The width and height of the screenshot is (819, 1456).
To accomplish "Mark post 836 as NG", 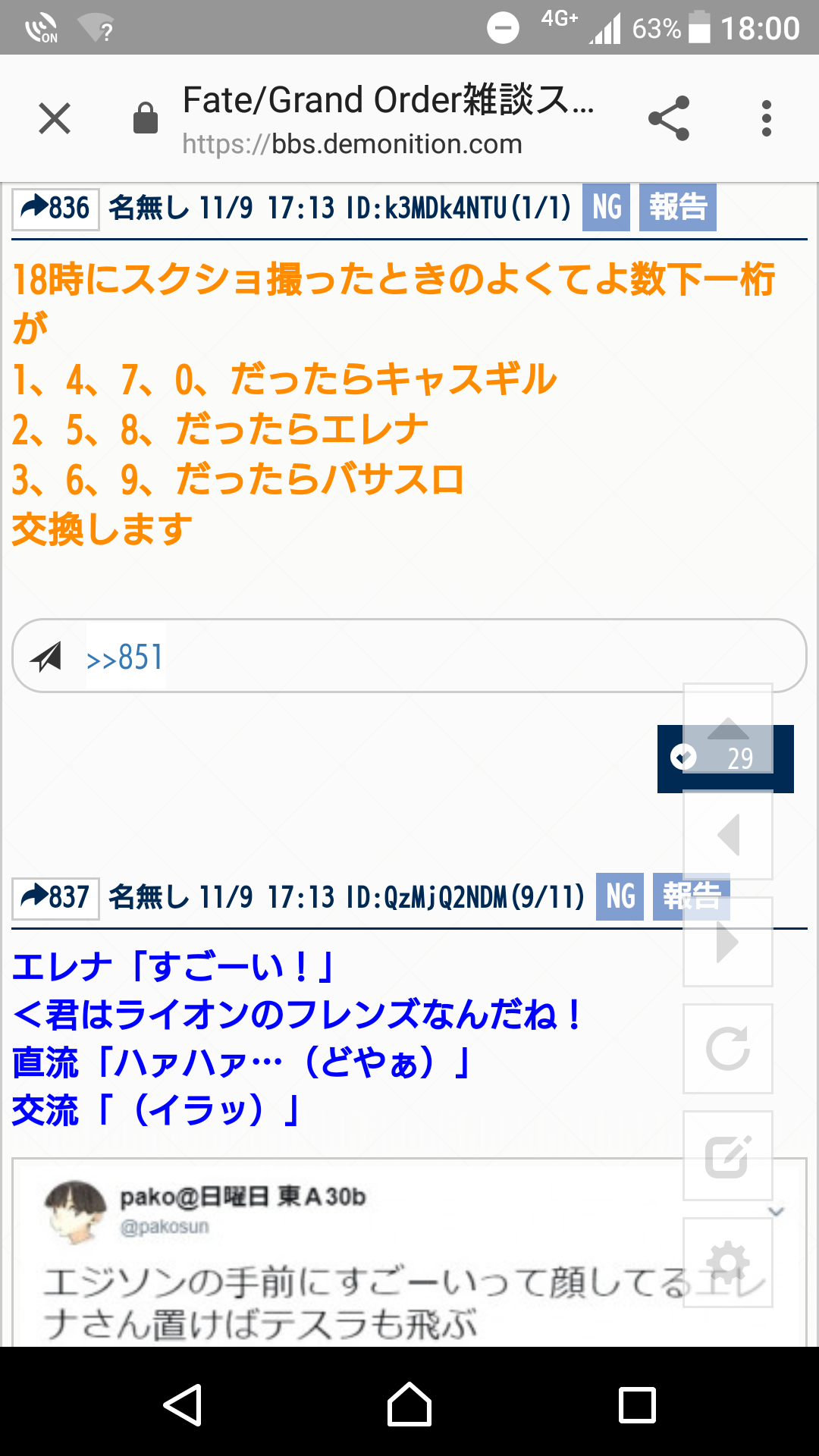I will click(x=607, y=208).
